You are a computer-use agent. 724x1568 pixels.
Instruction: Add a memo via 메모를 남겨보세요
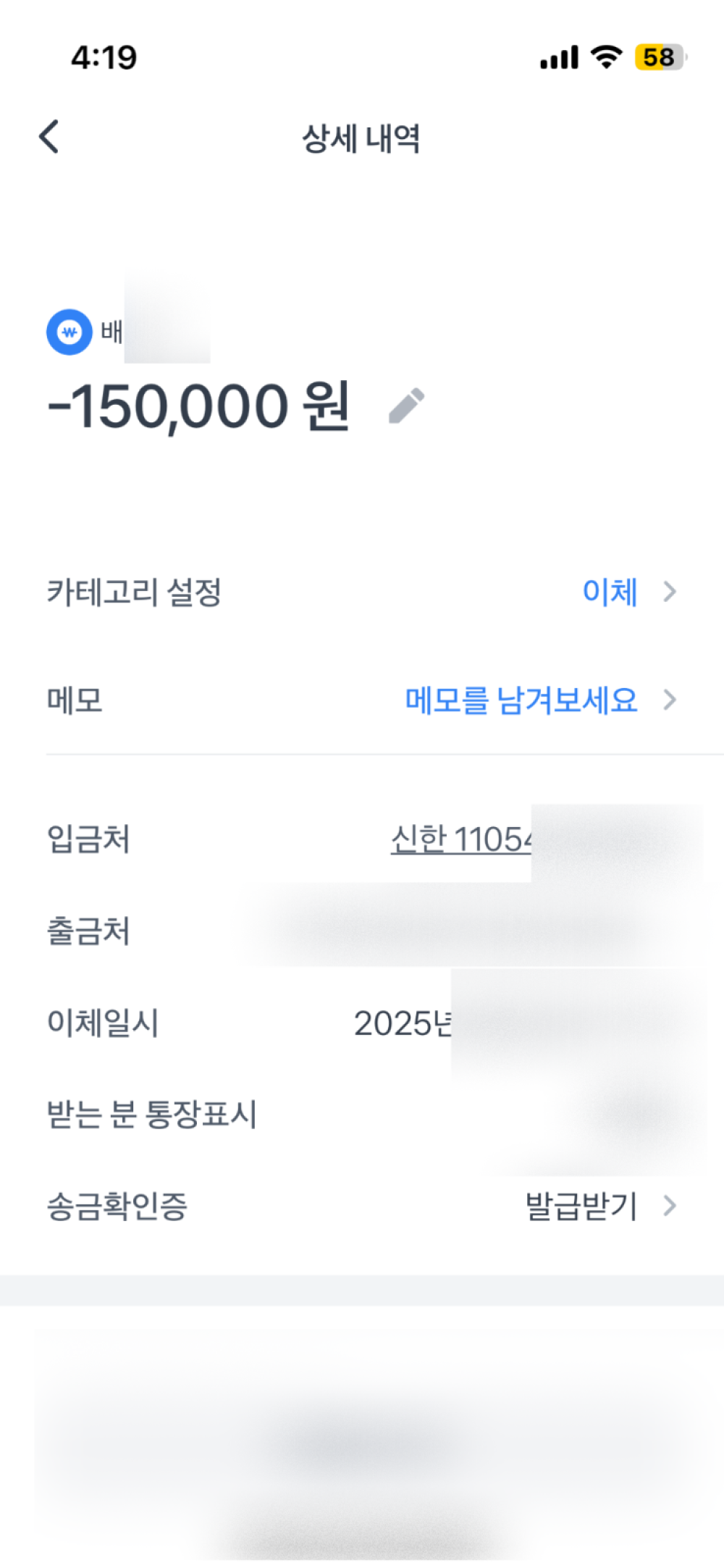coord(521,700)
